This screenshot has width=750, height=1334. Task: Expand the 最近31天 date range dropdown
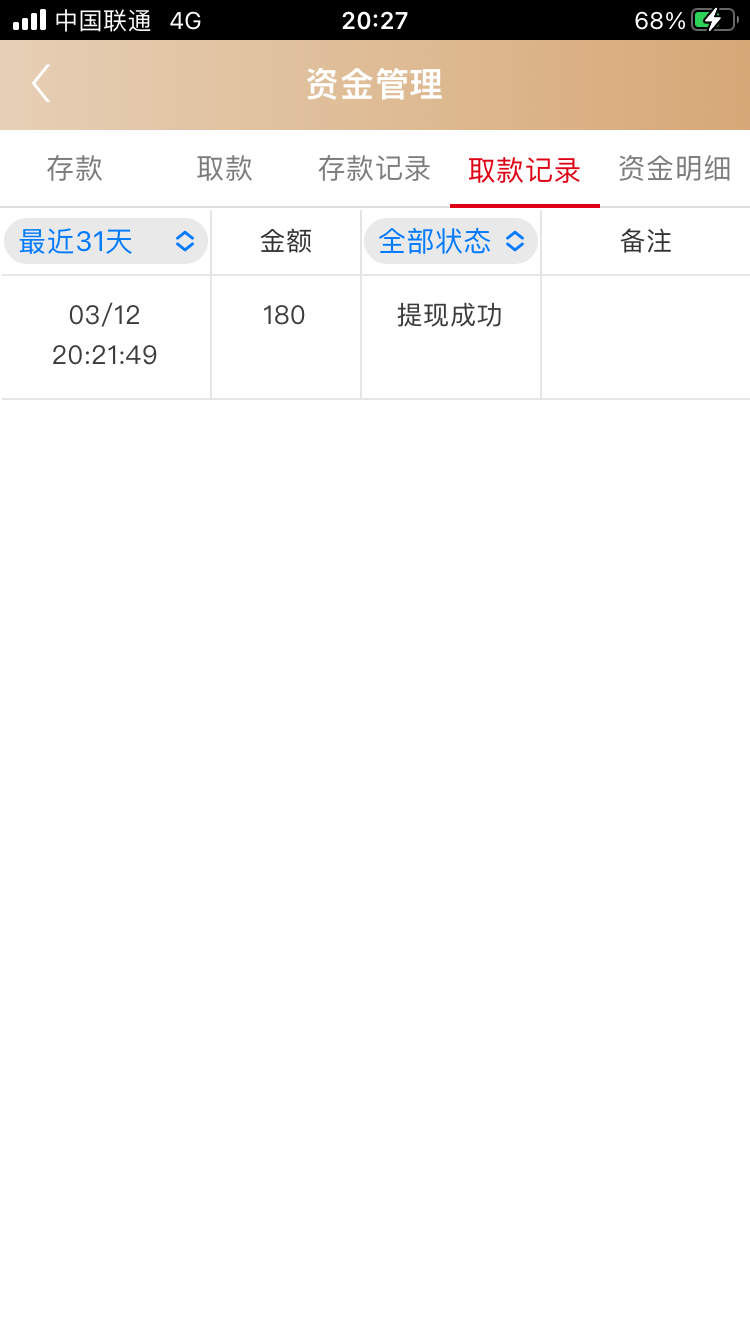(106, 241)
